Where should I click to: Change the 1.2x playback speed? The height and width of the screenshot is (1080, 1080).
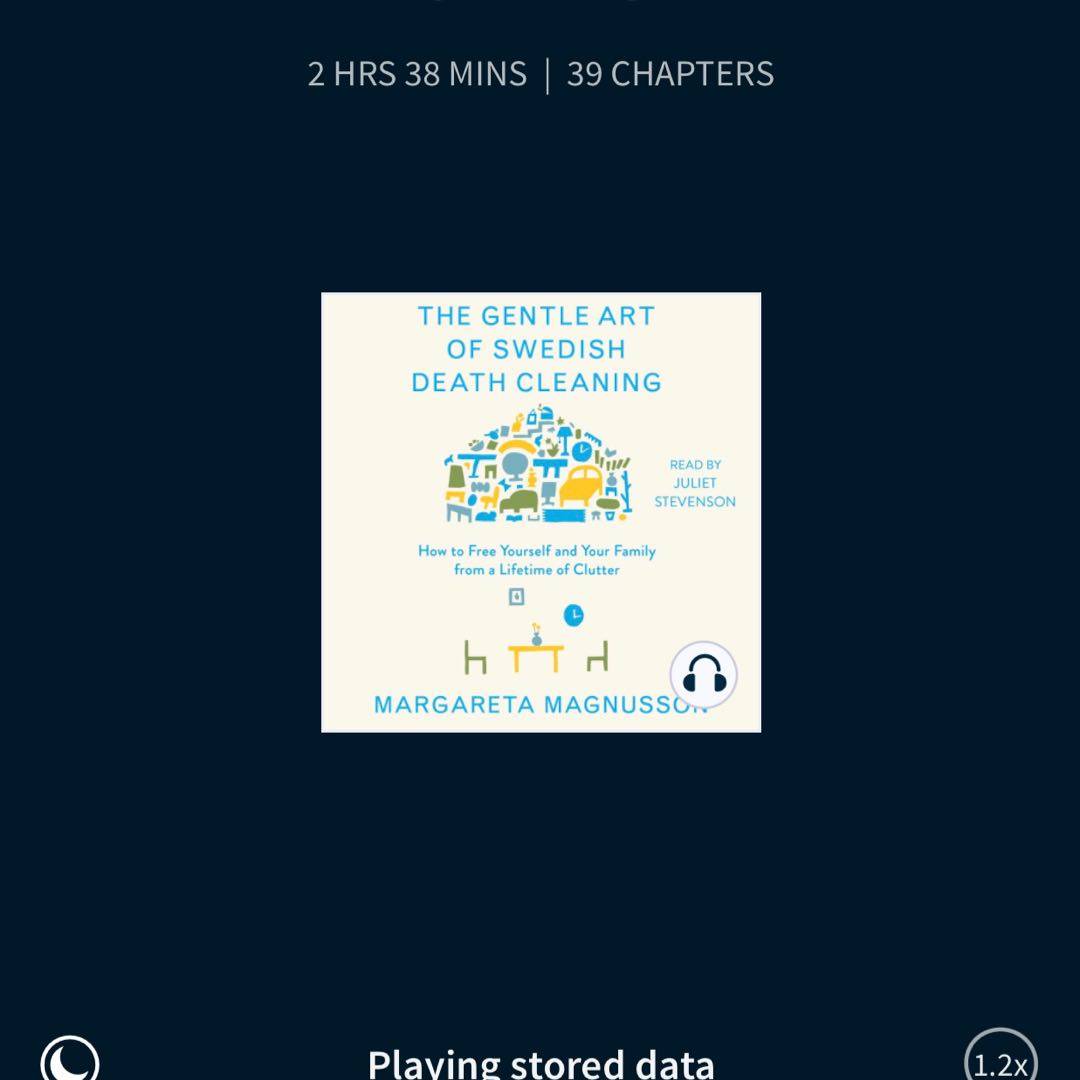point(1000,1060)
